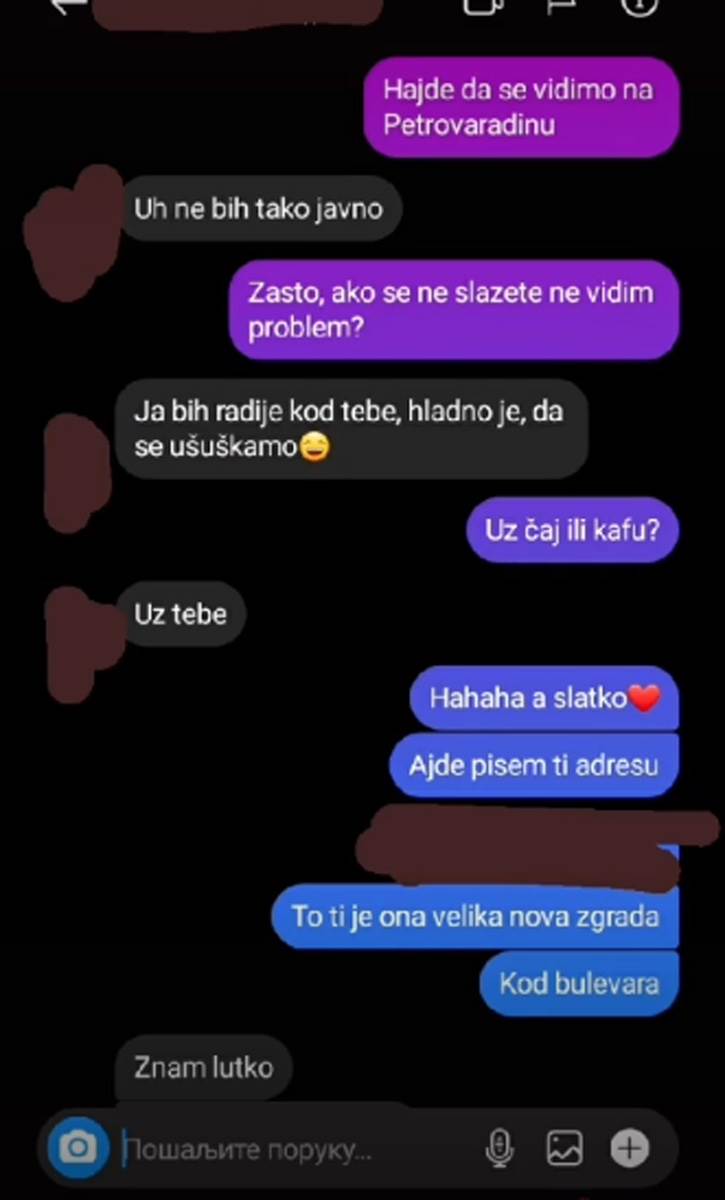Select the 'Kod bulevara' message bubble
Screen dimensions: 725x1200
(578, 983)
